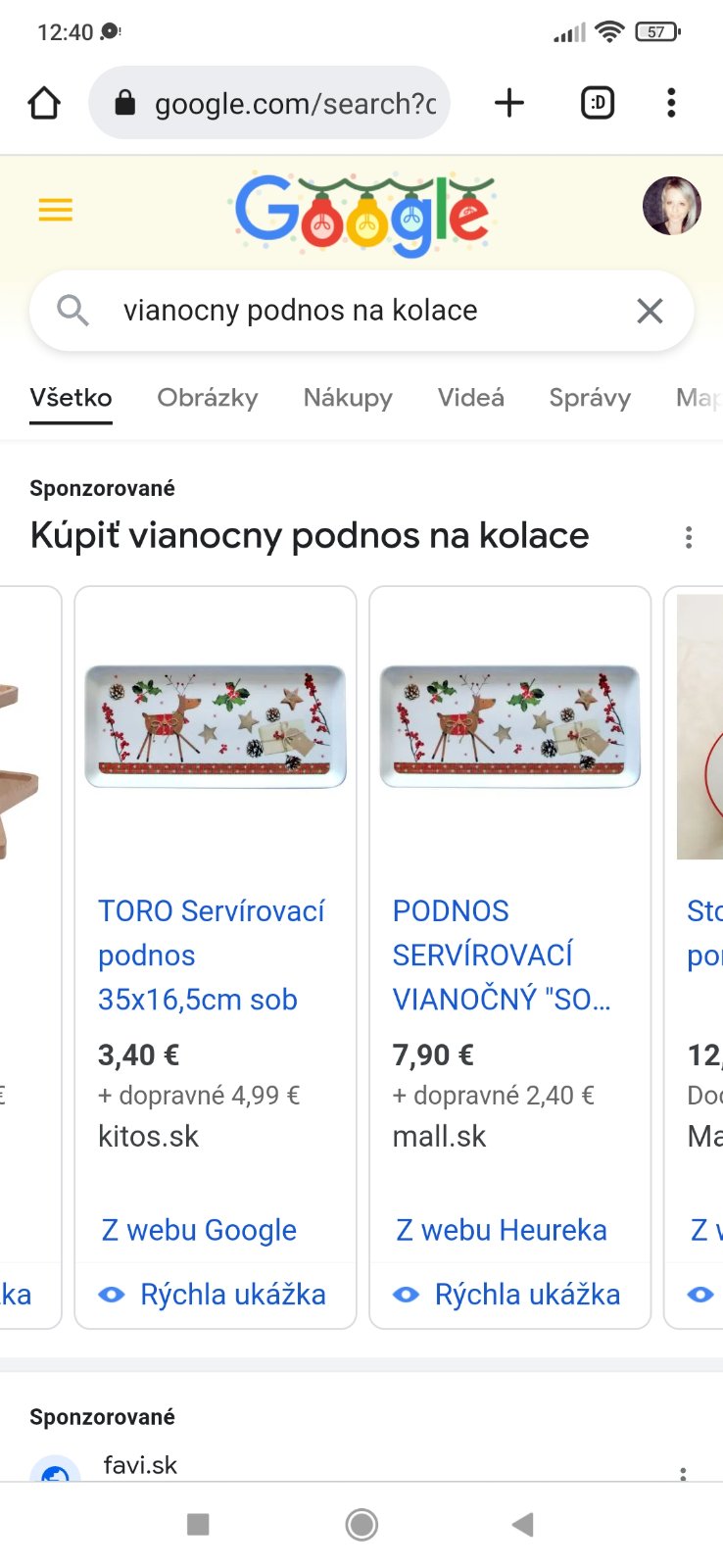Go to the browser home page

pyautogui.click(x=44, y=103)
